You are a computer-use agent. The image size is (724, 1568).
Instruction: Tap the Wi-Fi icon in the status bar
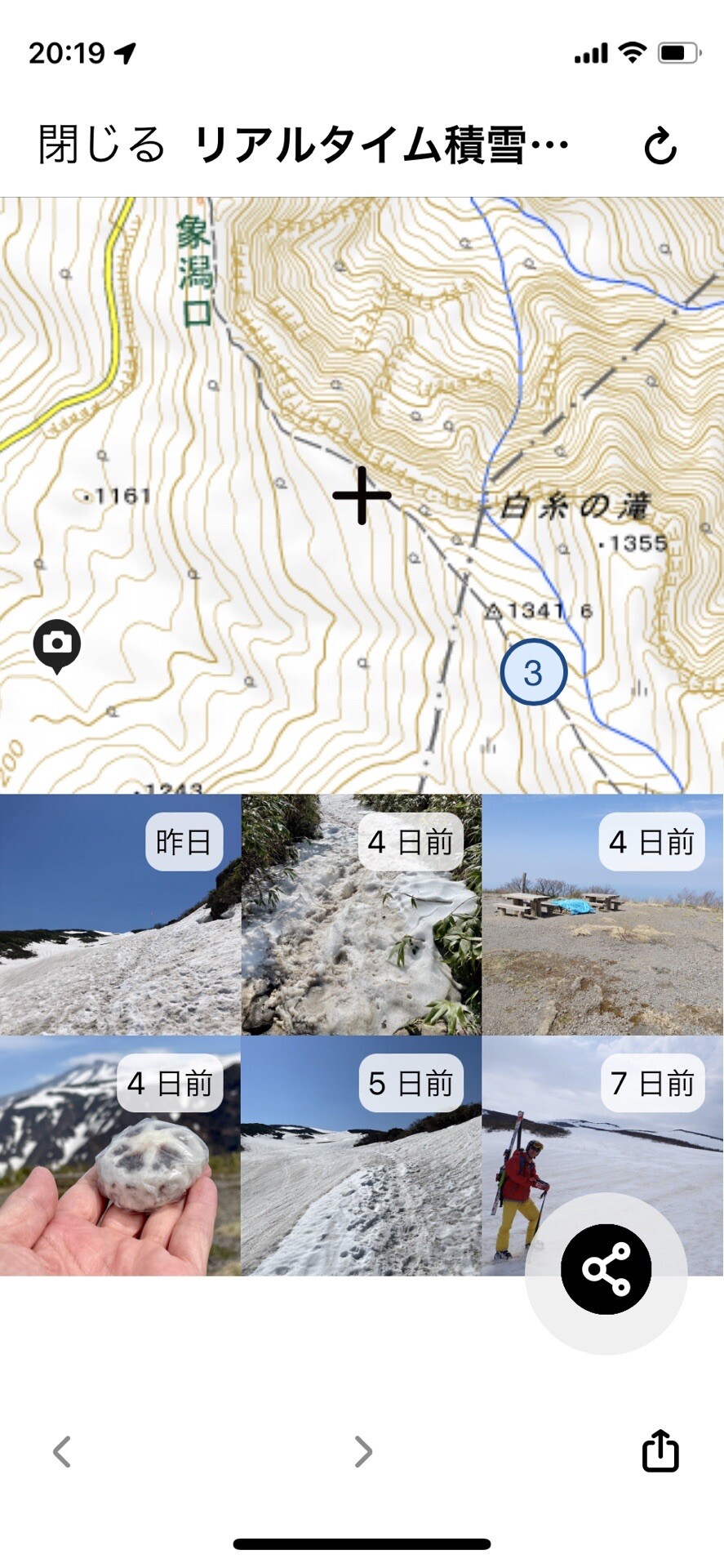(633, 51)
